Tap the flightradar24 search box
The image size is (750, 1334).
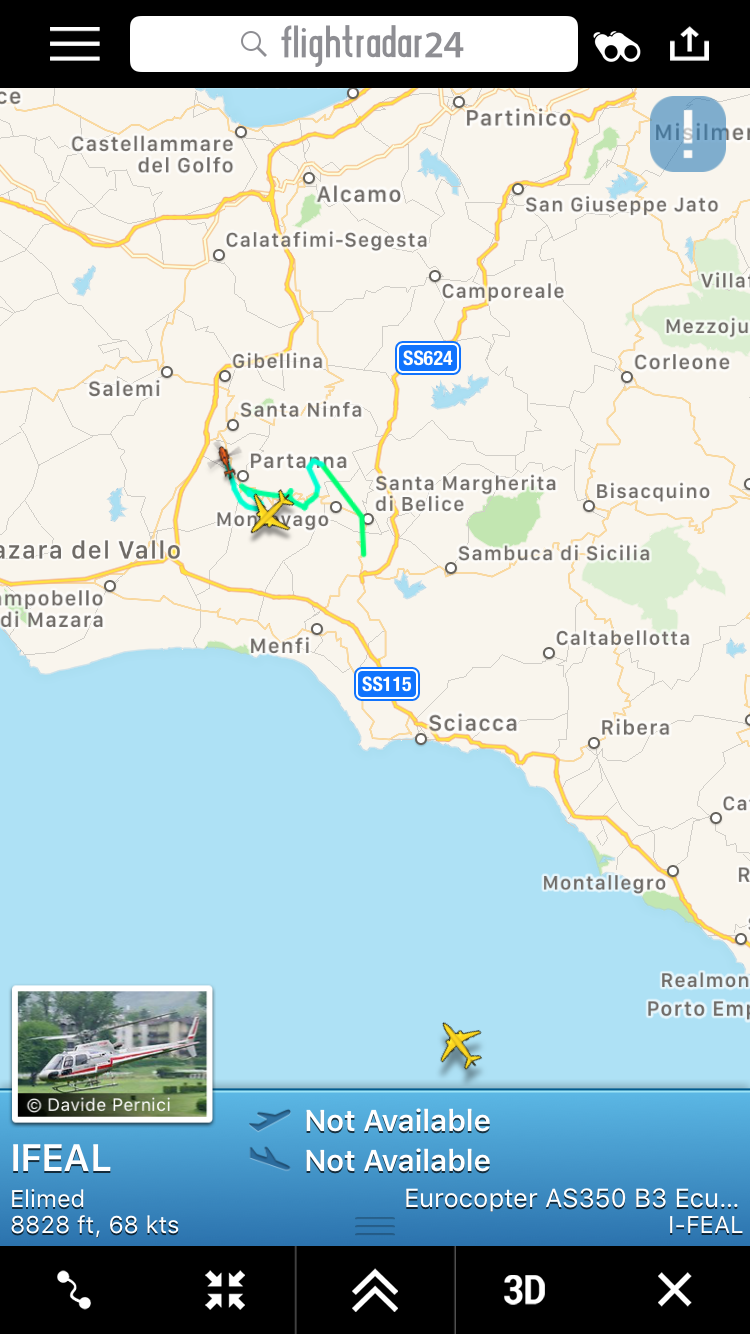click(x=354, y=44)
